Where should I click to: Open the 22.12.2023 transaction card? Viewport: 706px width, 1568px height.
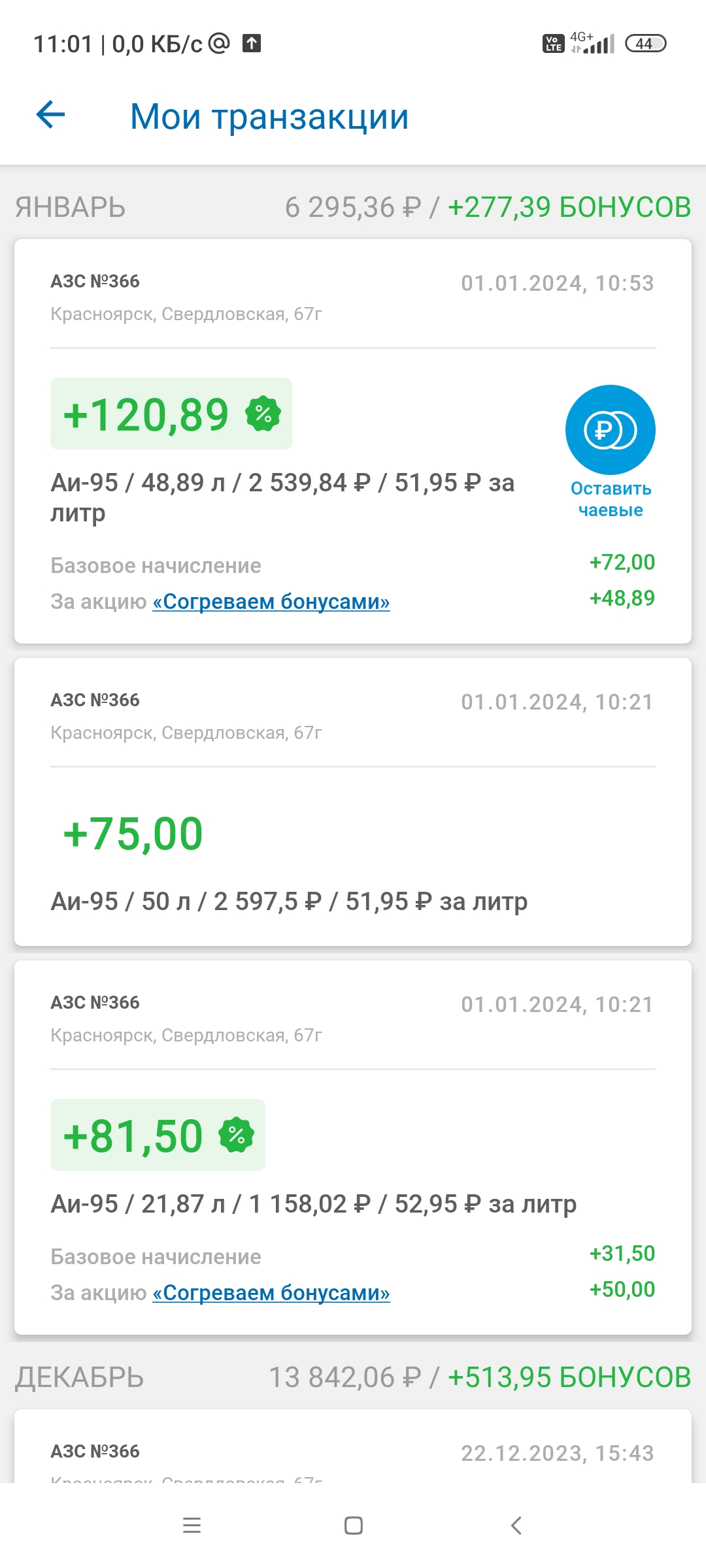353,1450
